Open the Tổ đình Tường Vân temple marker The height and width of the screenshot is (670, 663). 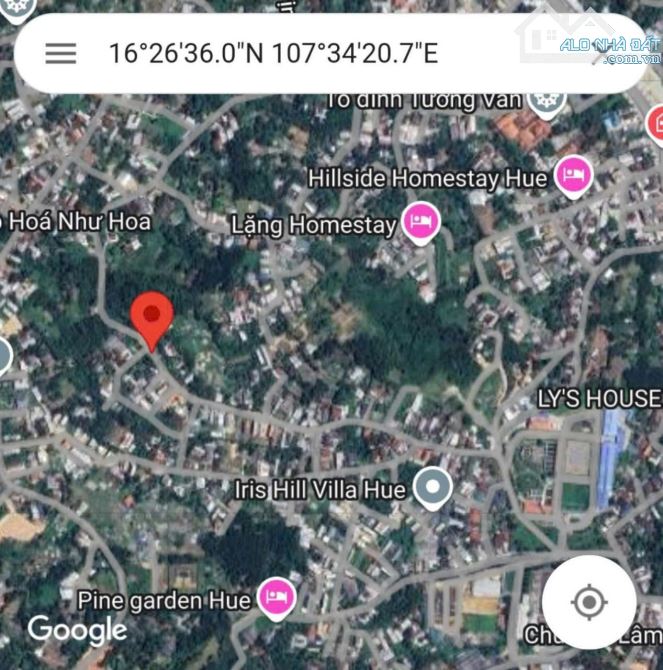(548, 100)
